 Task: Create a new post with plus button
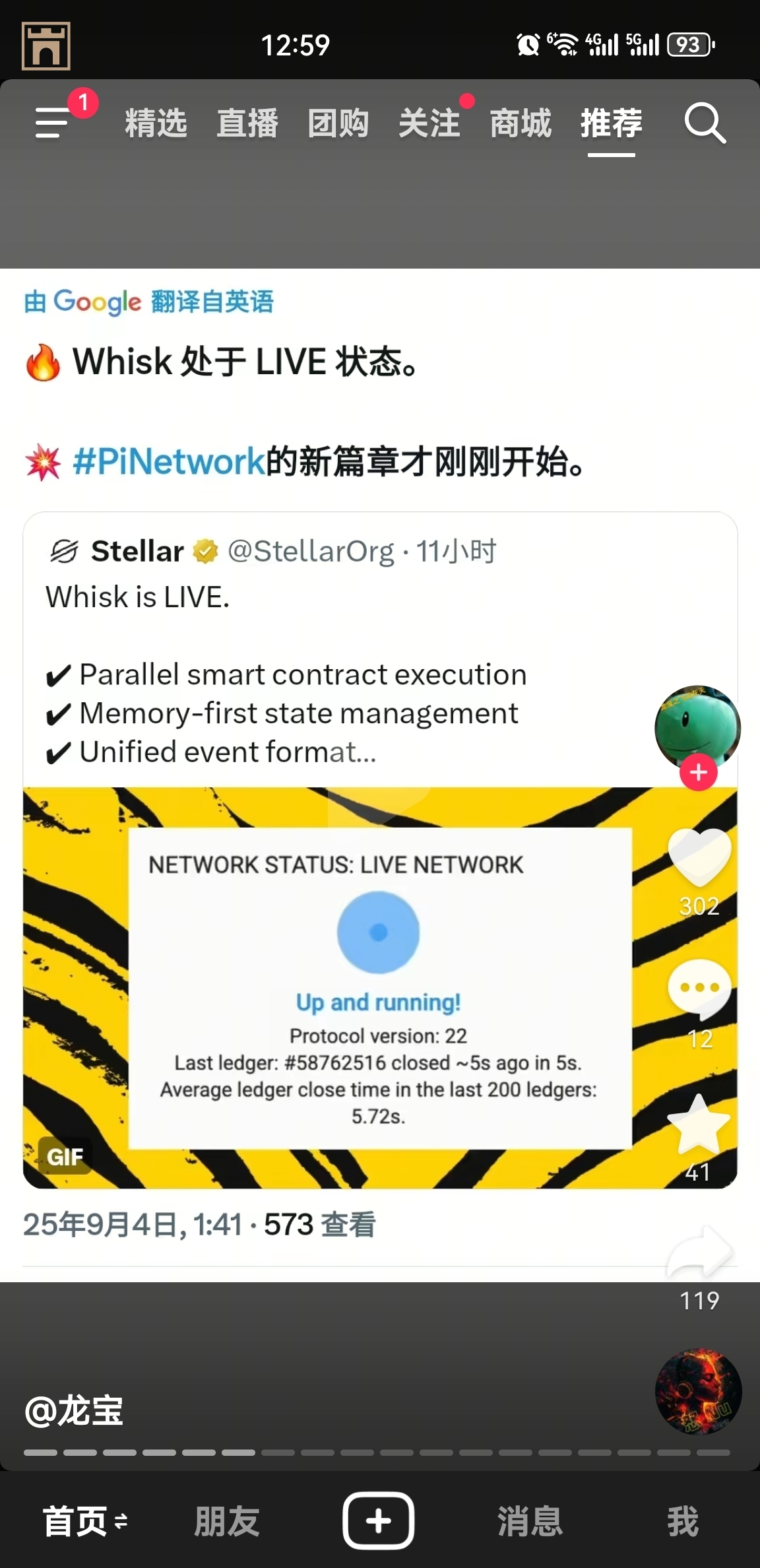pos(379,1520)
